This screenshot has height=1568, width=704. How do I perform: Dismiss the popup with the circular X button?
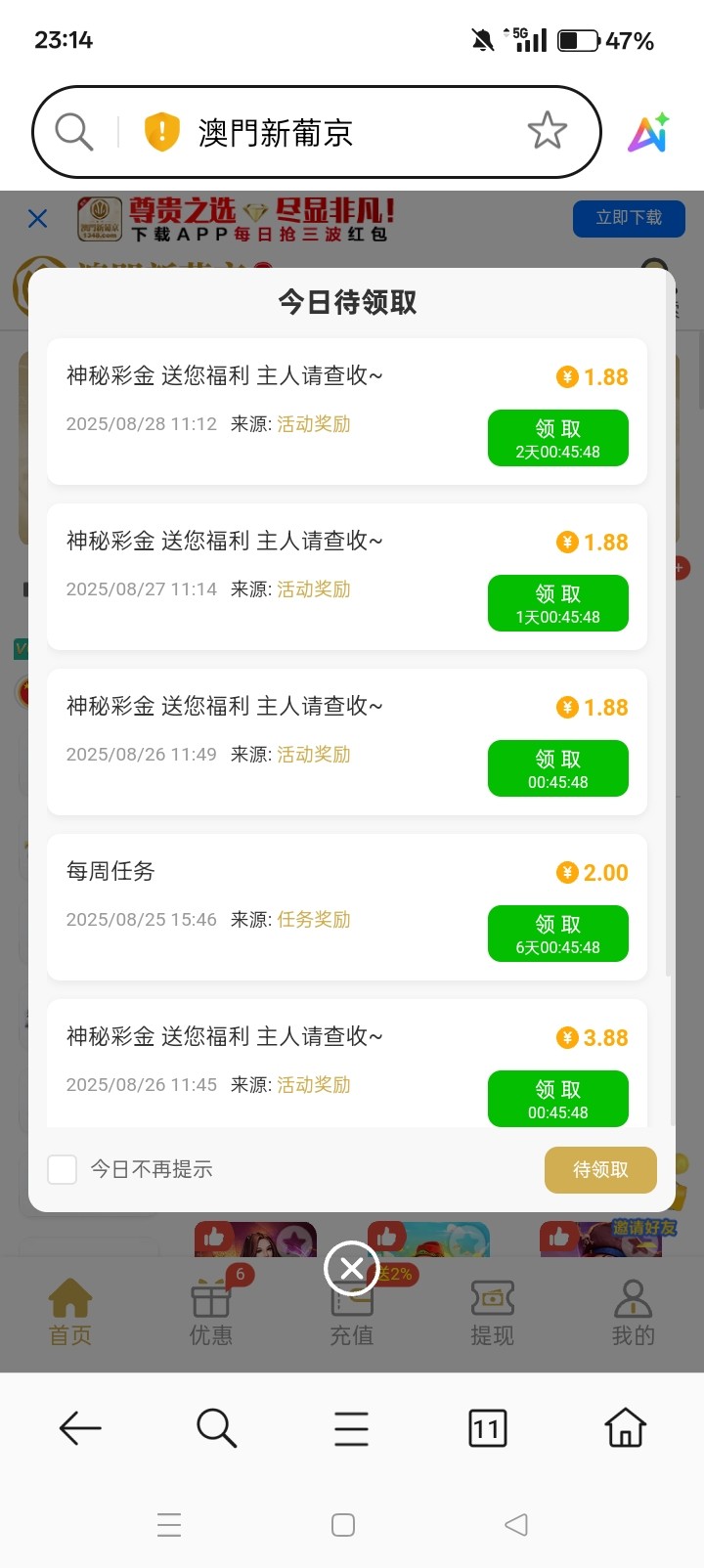351,1268
